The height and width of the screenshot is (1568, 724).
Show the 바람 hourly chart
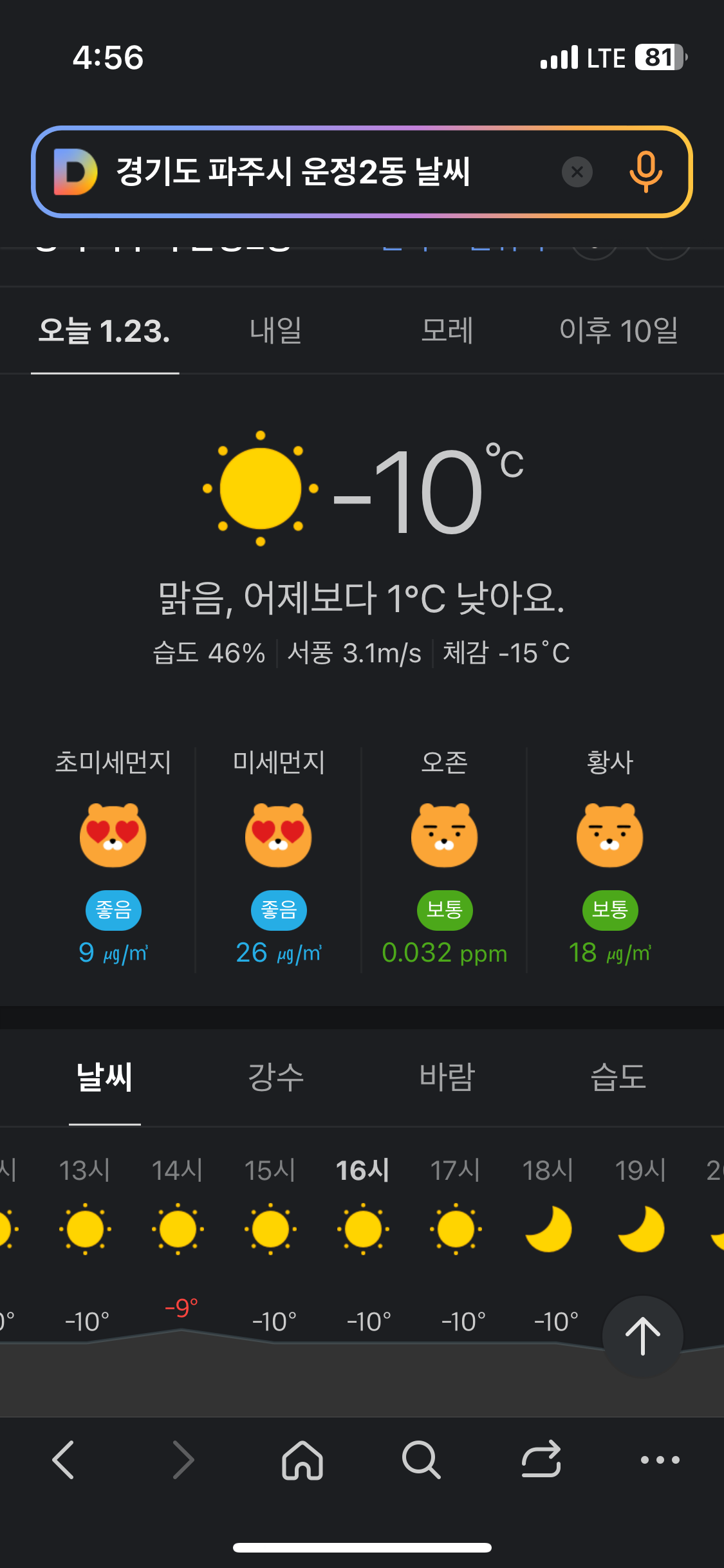pos(447,1078)
